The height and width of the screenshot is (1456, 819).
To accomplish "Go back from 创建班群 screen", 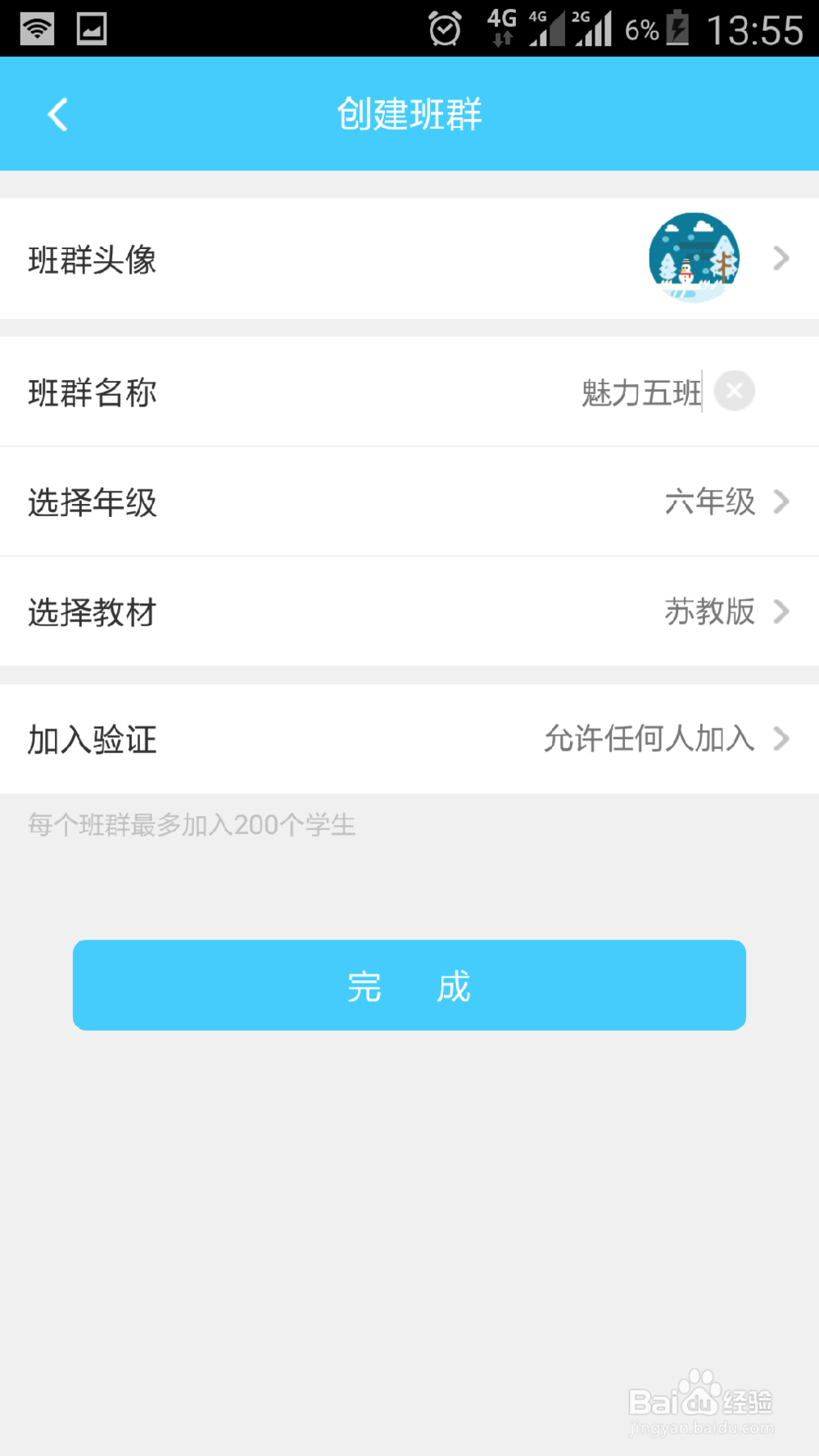I will pyautogui.click(x=57, y=115).
